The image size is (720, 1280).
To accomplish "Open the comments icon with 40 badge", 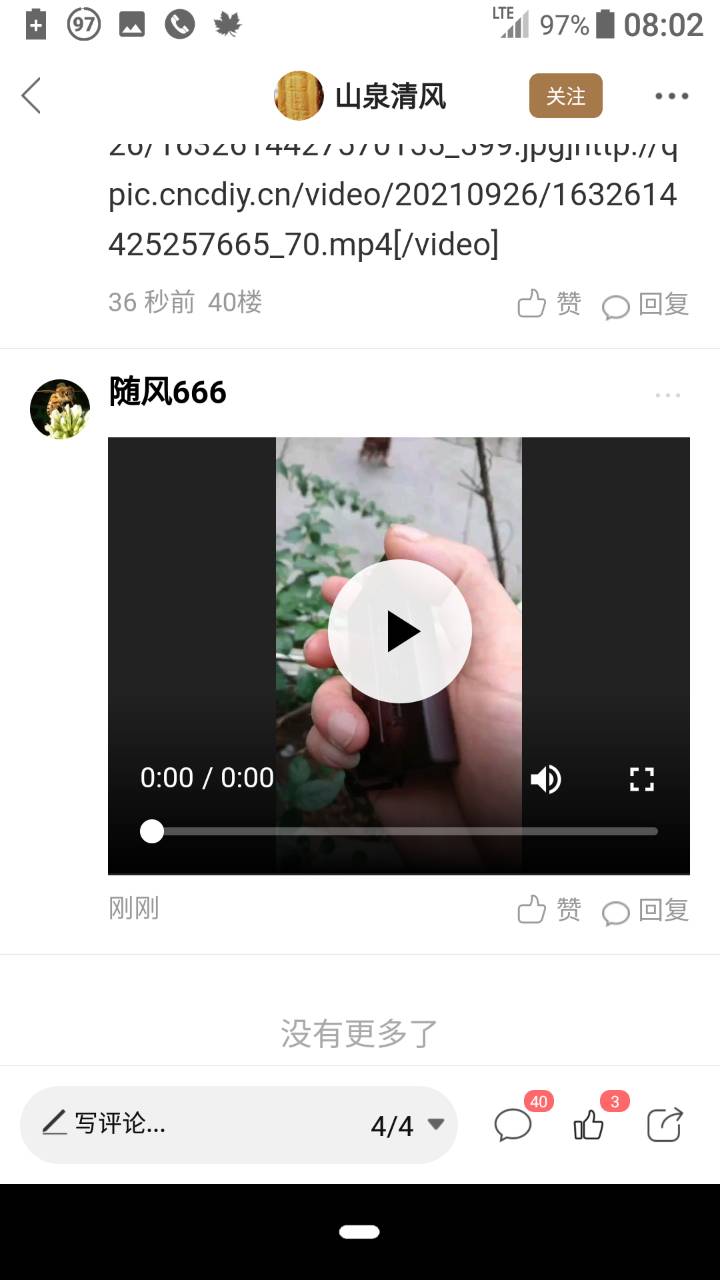I will coord(513,1125).
